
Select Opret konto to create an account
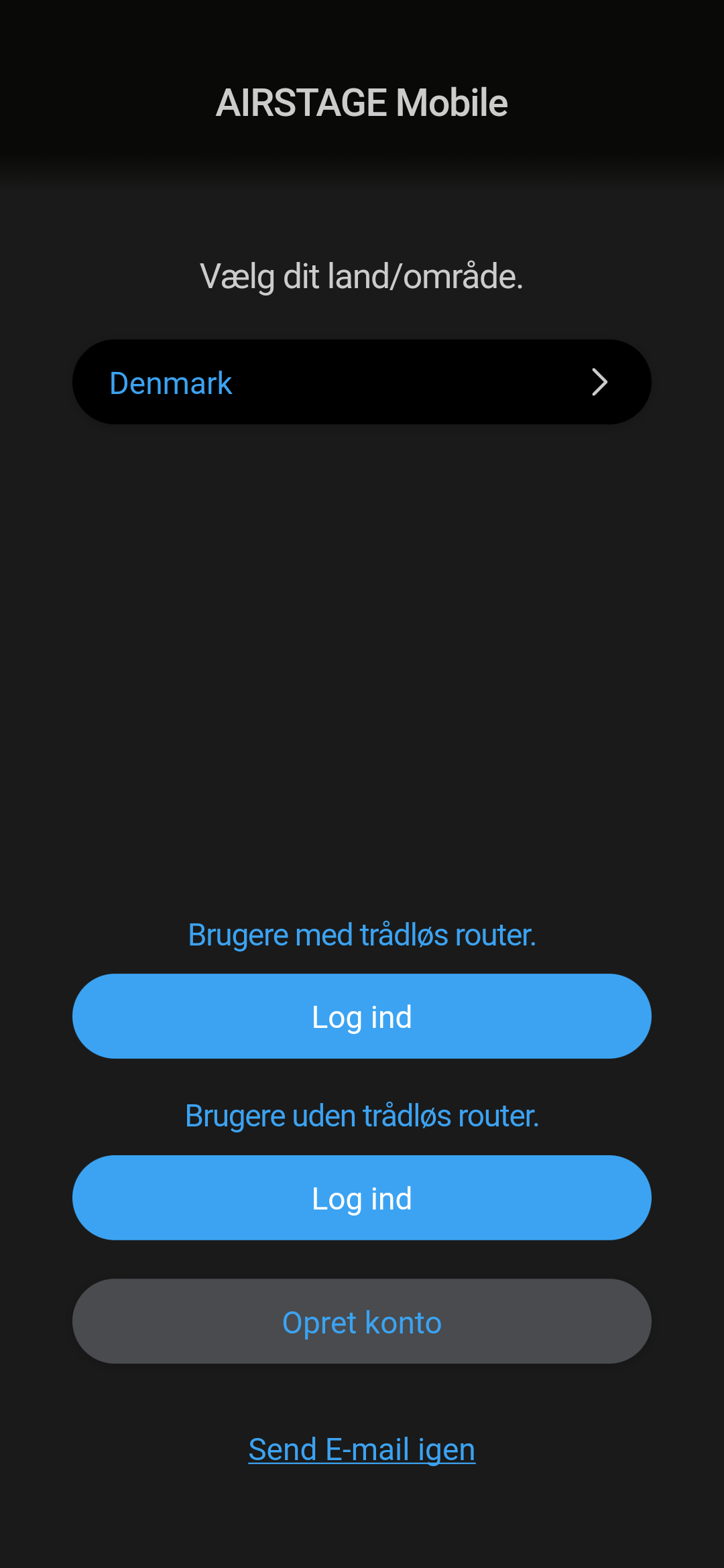tap(362, 1321)
